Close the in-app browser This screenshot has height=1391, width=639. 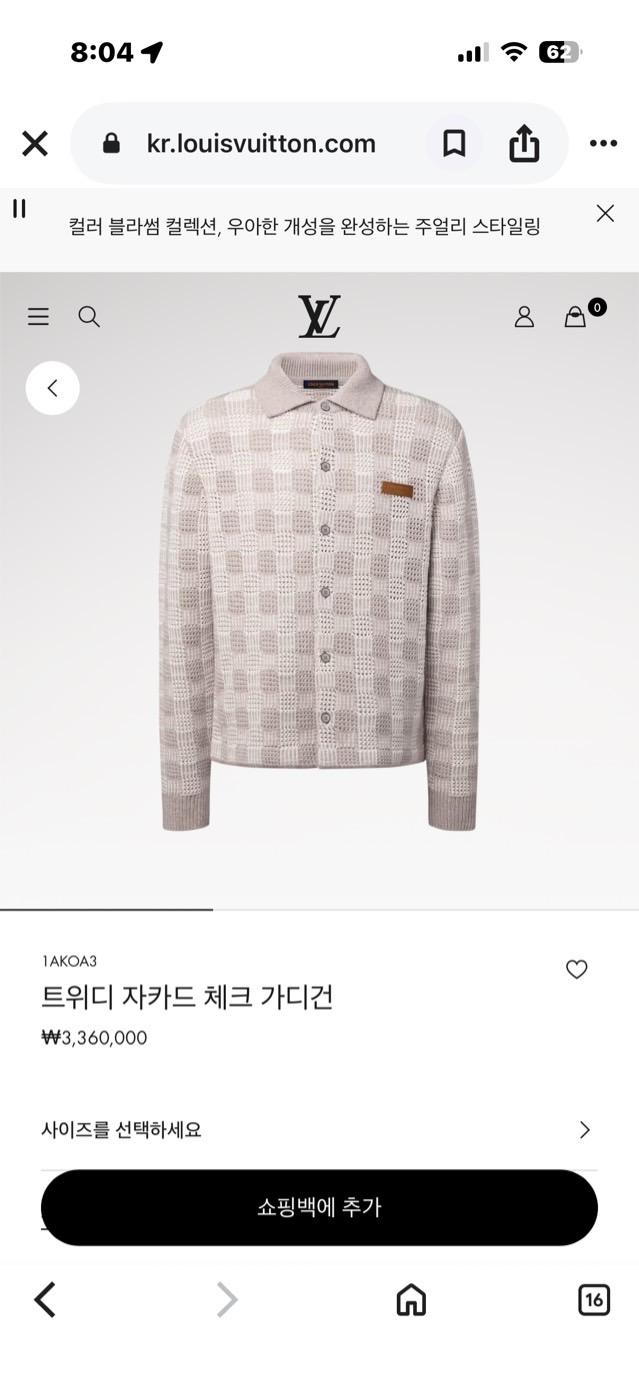[x=35, y=144]
